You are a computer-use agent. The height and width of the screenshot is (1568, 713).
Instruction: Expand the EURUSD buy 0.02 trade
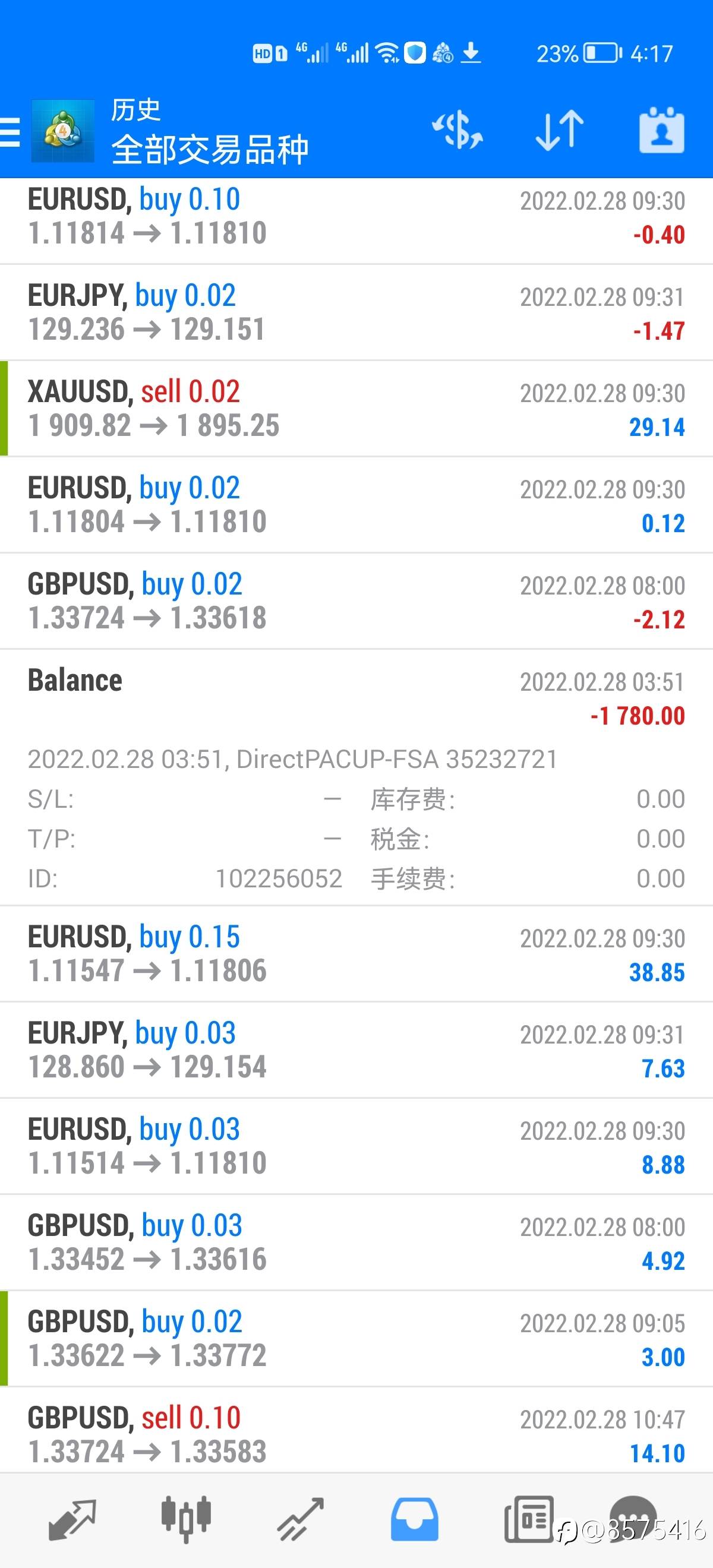[356, 505]
